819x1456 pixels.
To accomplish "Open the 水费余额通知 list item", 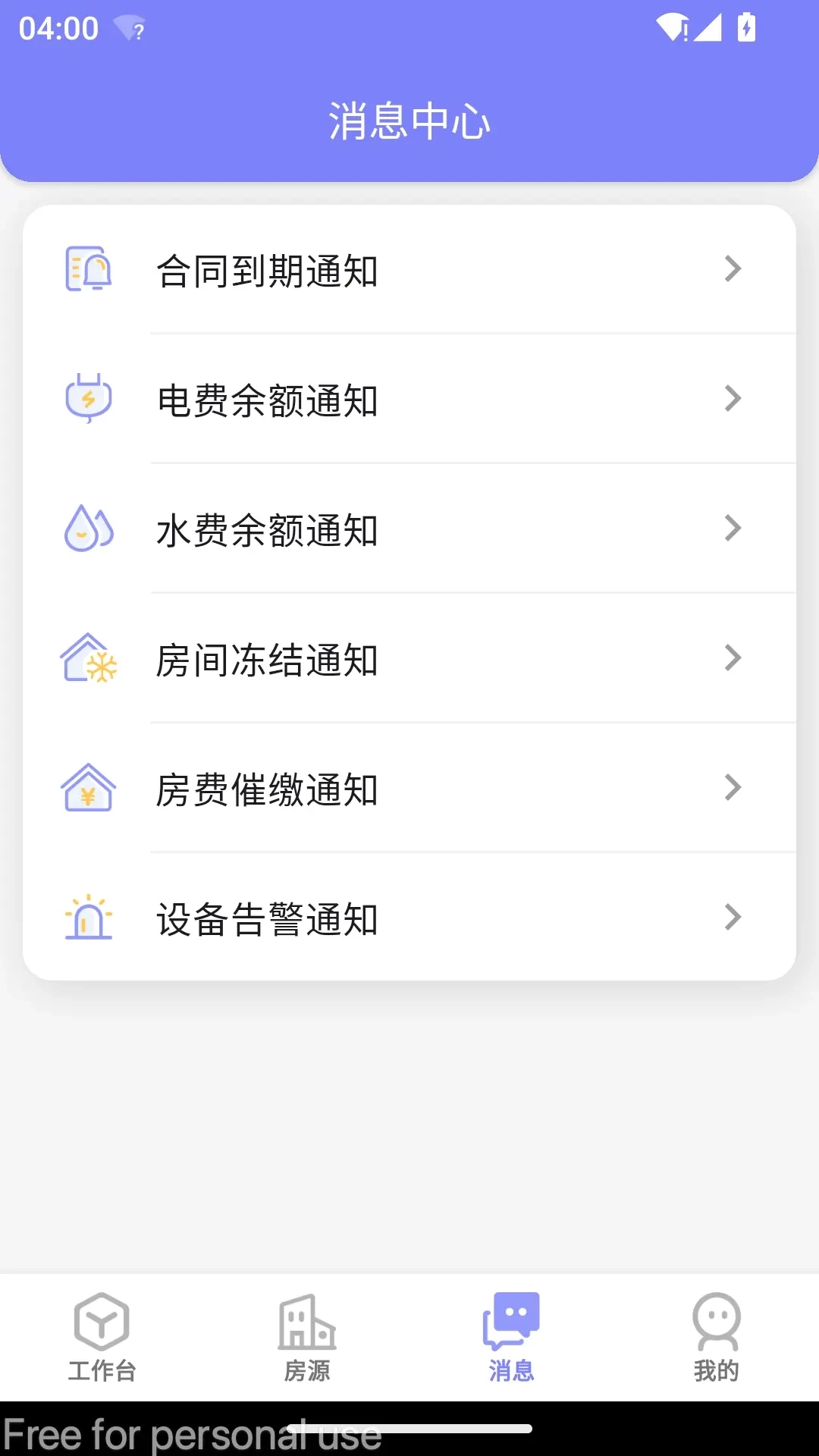I will click(409, 529).
